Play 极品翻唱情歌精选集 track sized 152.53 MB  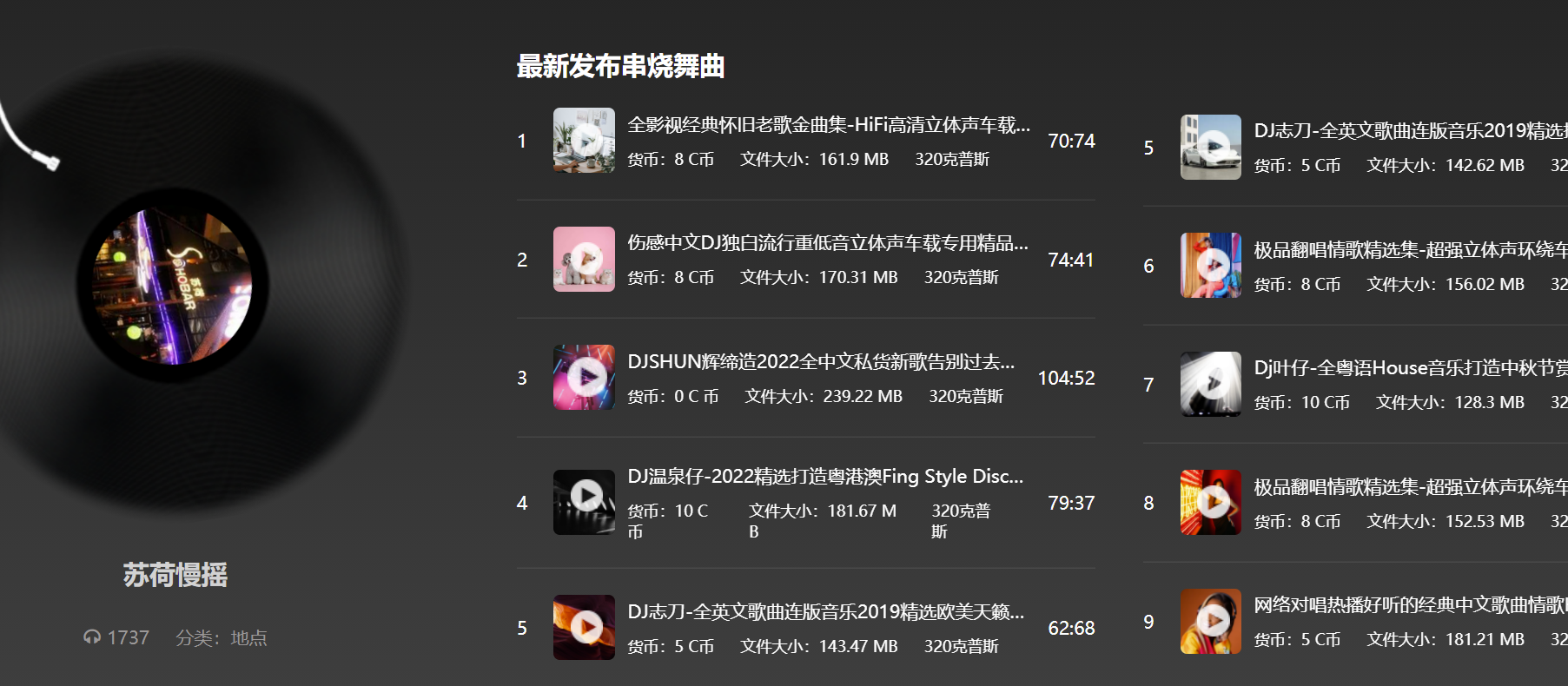(x=1213, y=502)
